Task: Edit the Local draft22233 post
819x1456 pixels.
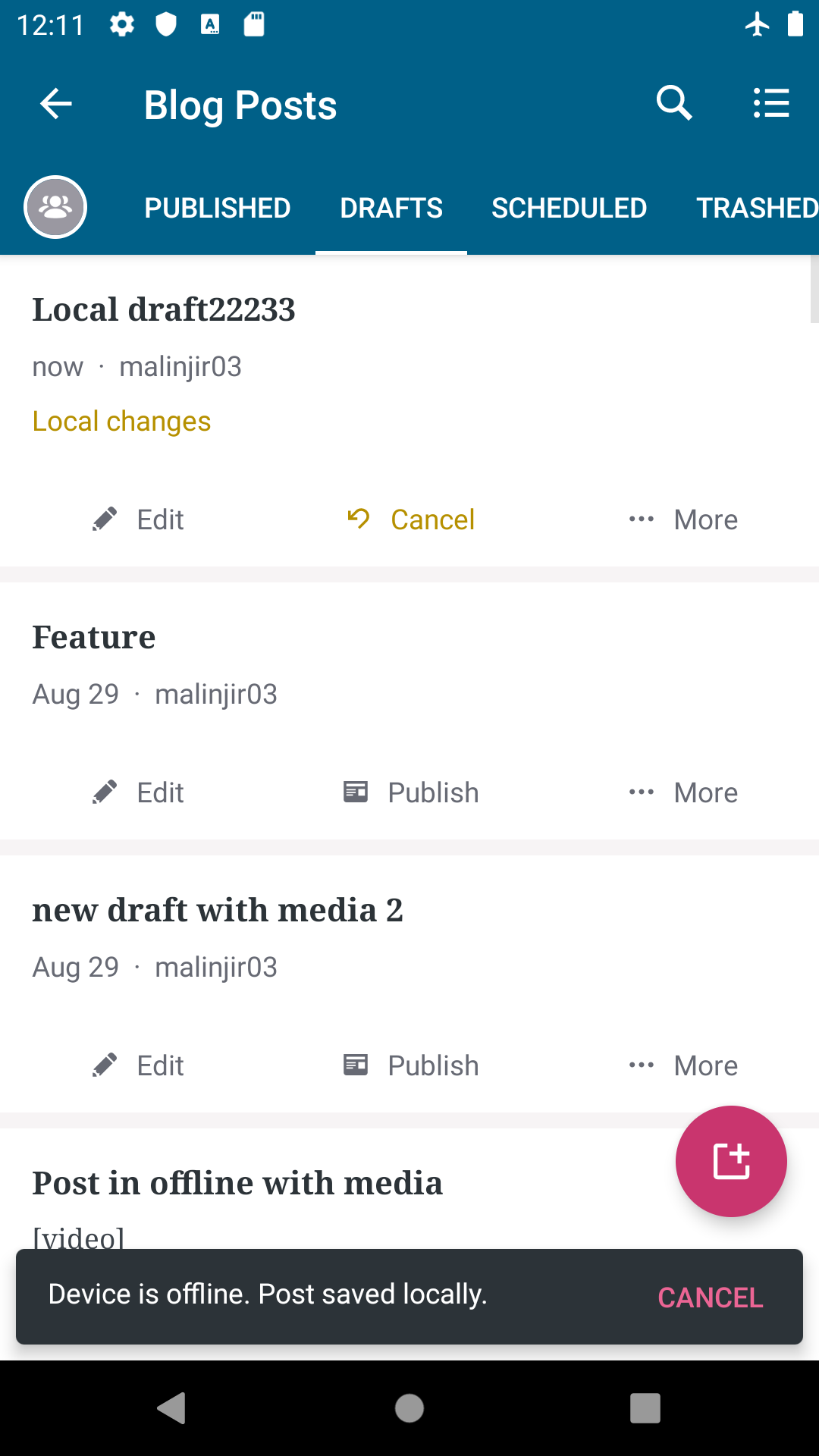Action: 139,519
